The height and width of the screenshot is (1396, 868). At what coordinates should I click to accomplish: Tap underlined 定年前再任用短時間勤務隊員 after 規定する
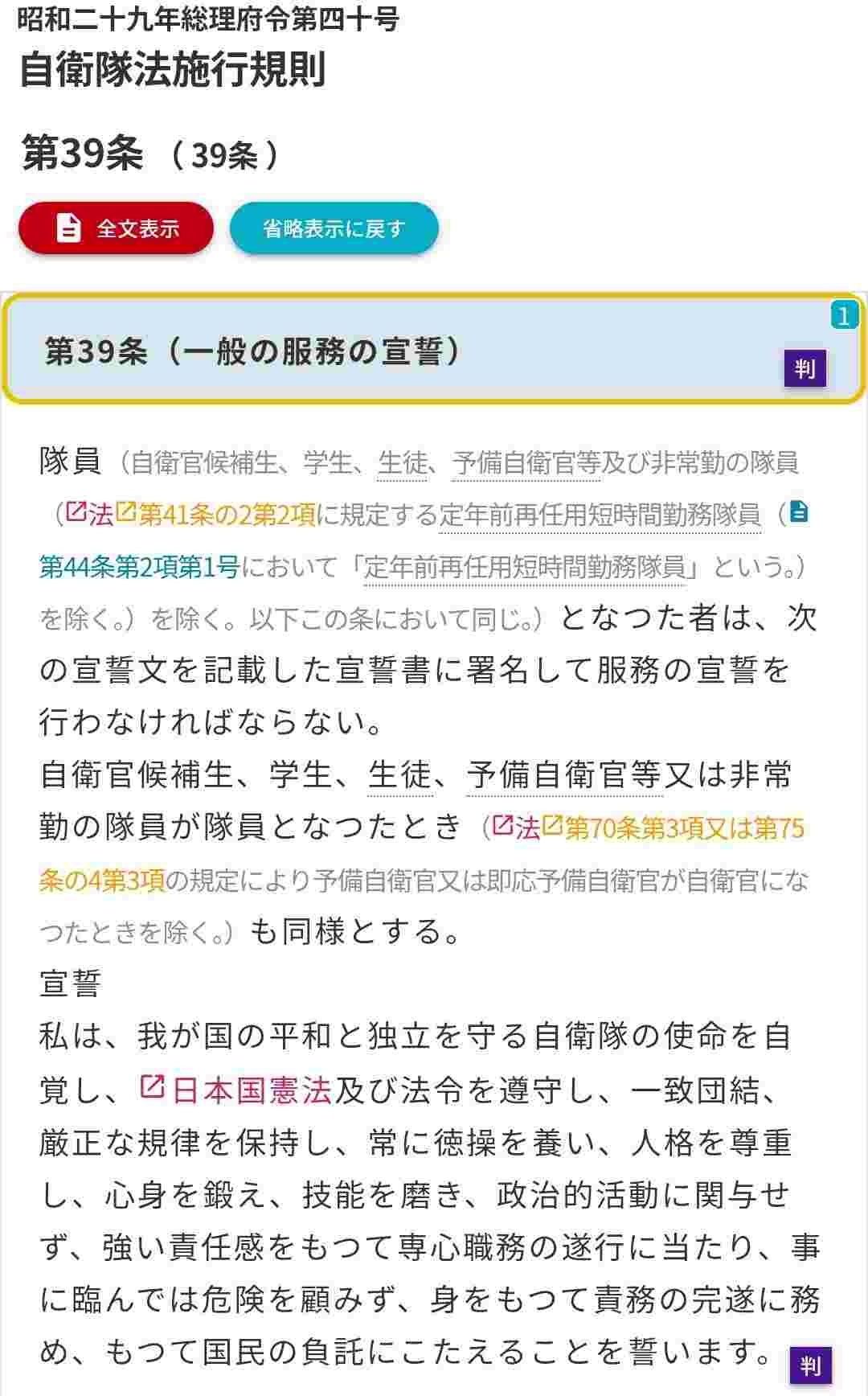pos(600,515)
